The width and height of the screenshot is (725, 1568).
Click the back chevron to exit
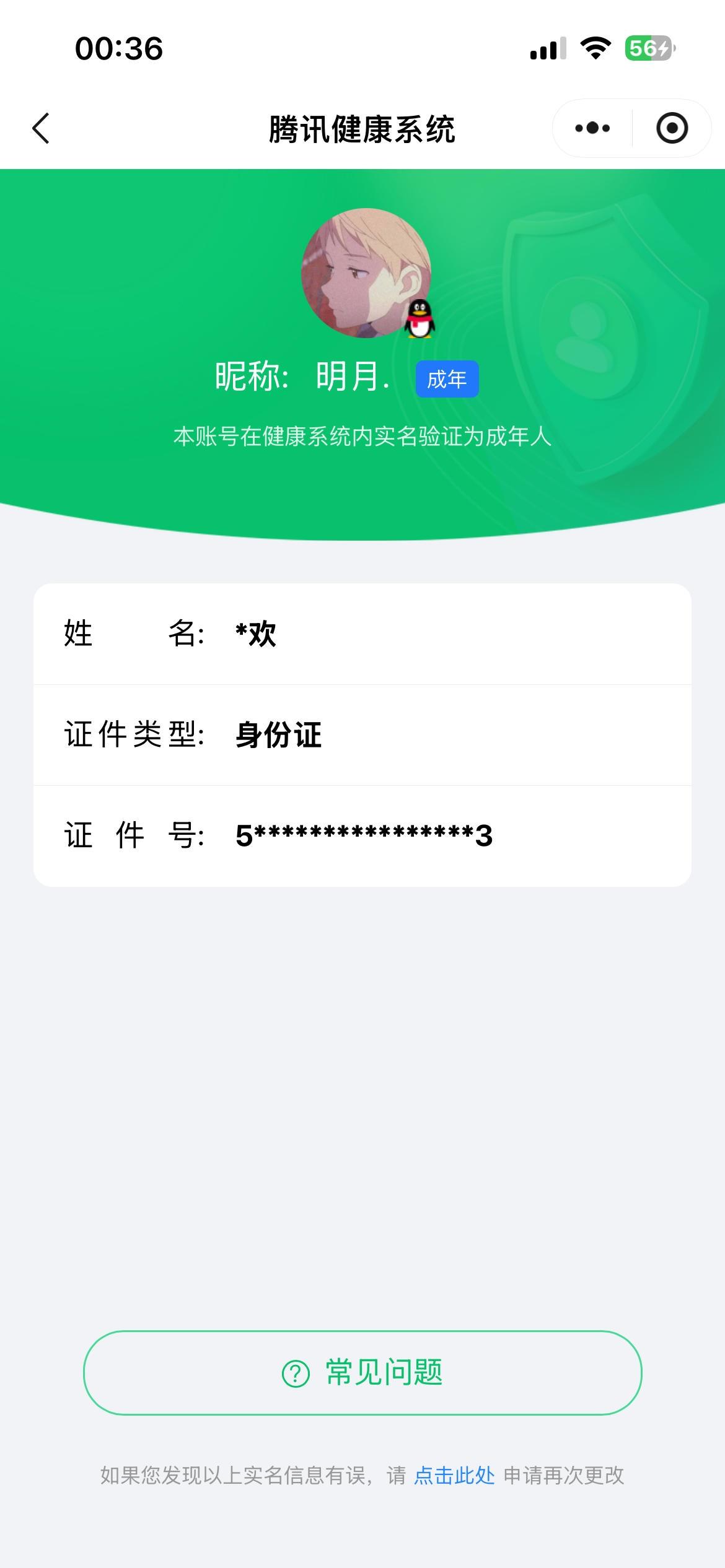point(41,128)
